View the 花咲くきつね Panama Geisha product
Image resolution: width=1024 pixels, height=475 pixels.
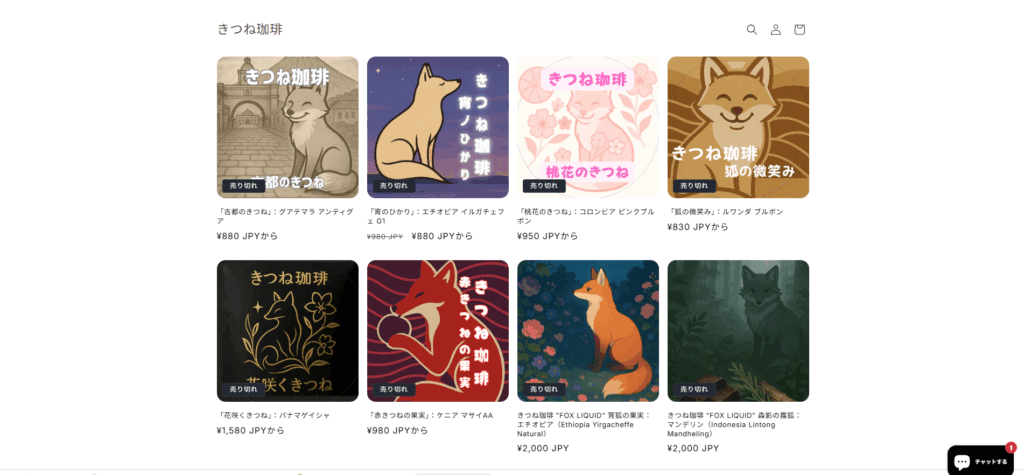pos(287,331)
